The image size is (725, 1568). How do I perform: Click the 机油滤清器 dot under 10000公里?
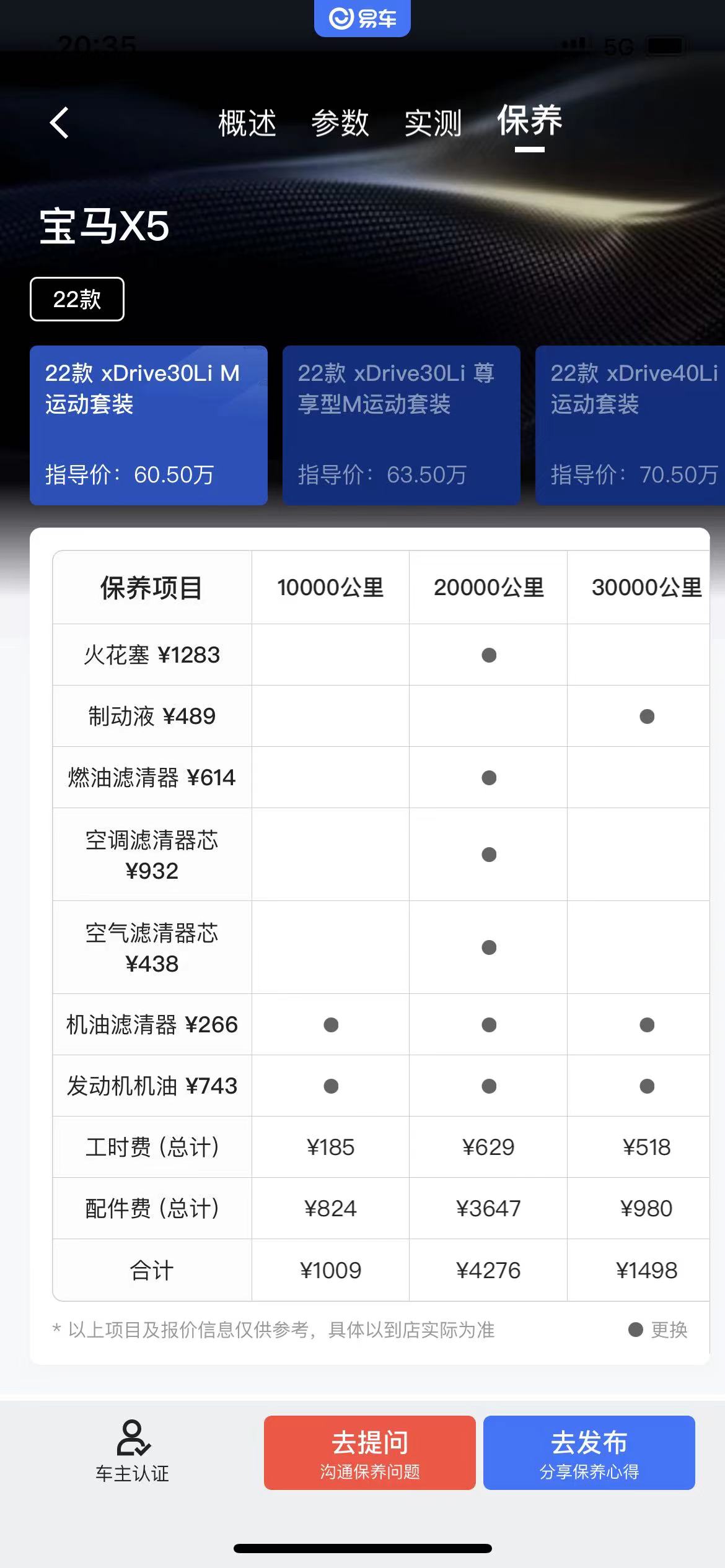pos(330,1024)
